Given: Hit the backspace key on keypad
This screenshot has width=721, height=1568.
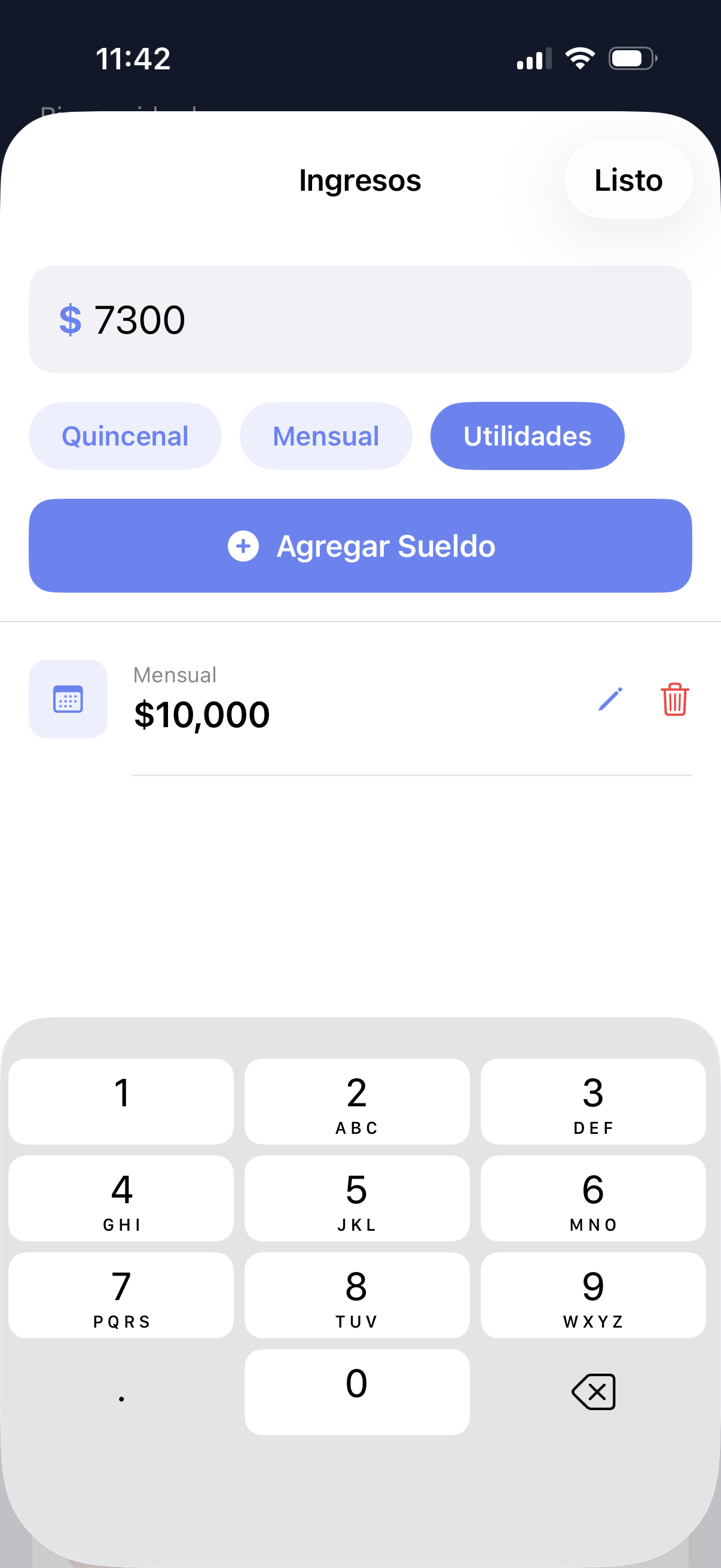Looking at the screenshot, I should [x=593, y=1392].
